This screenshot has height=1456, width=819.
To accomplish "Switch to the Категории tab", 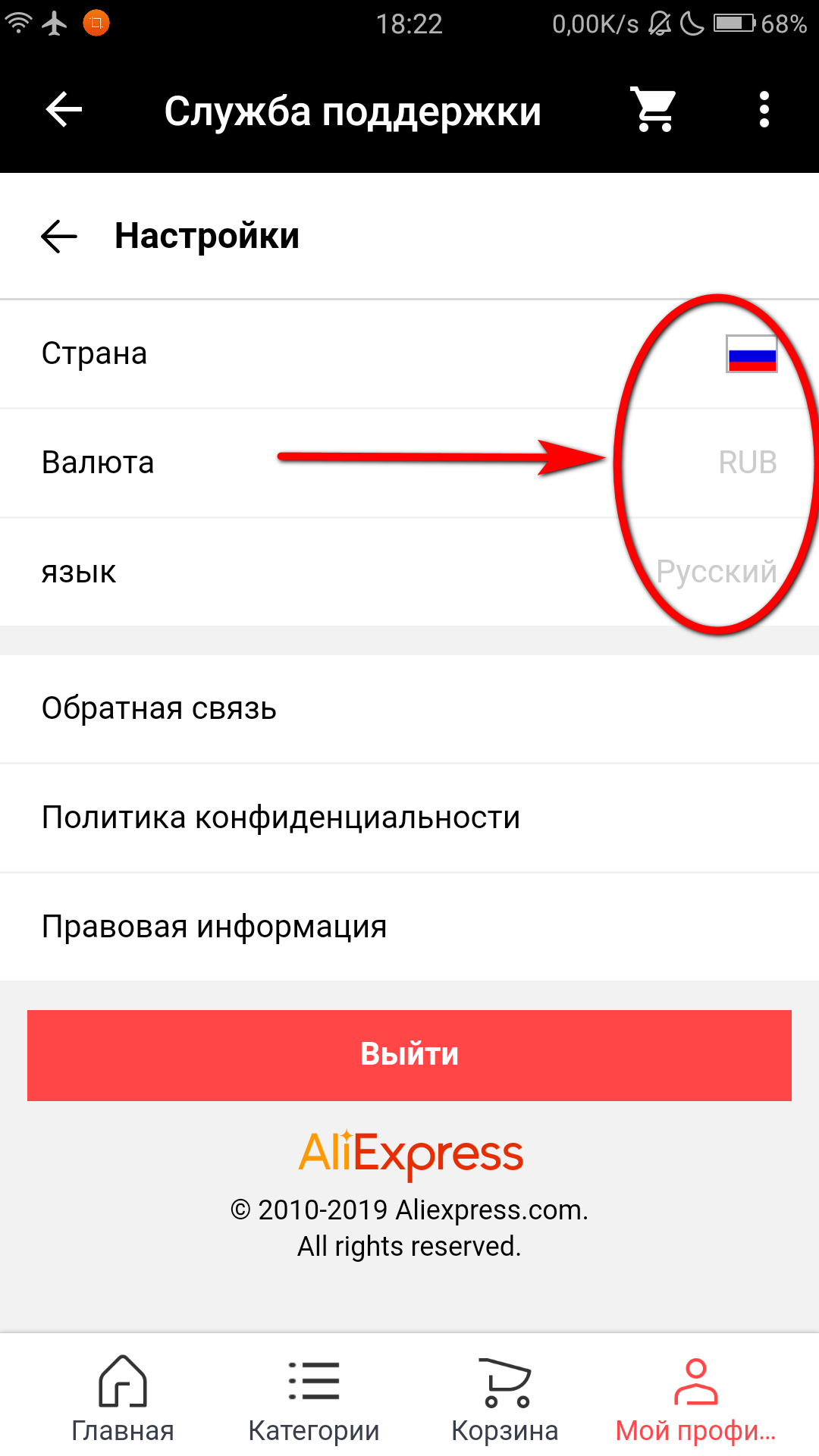I will (x=314, y=1398).
